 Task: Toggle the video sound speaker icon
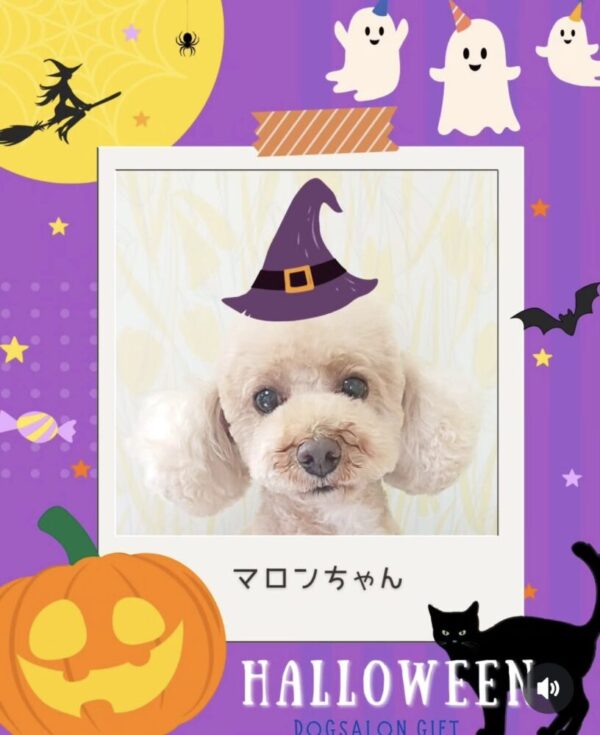548,688
